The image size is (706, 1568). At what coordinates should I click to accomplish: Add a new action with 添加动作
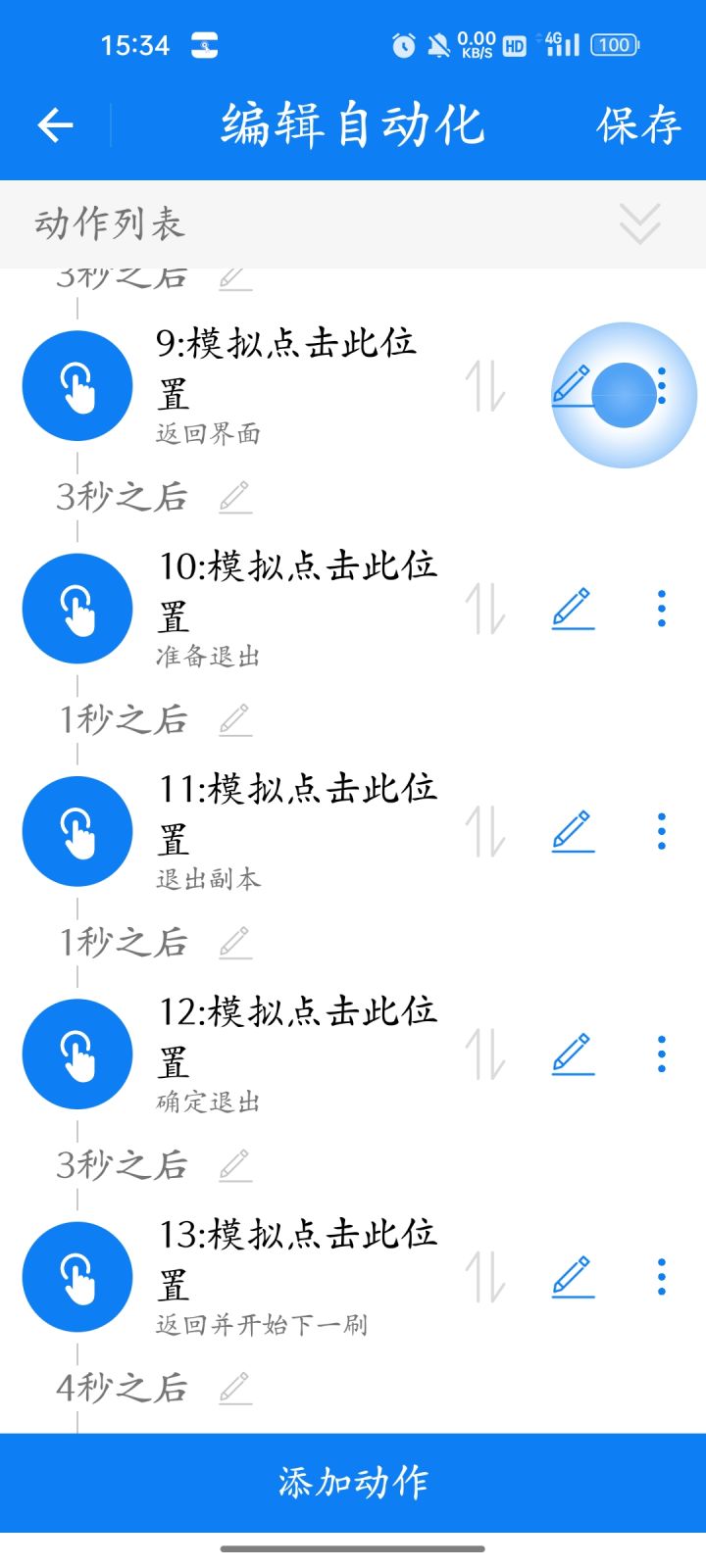coord(353,1482)
